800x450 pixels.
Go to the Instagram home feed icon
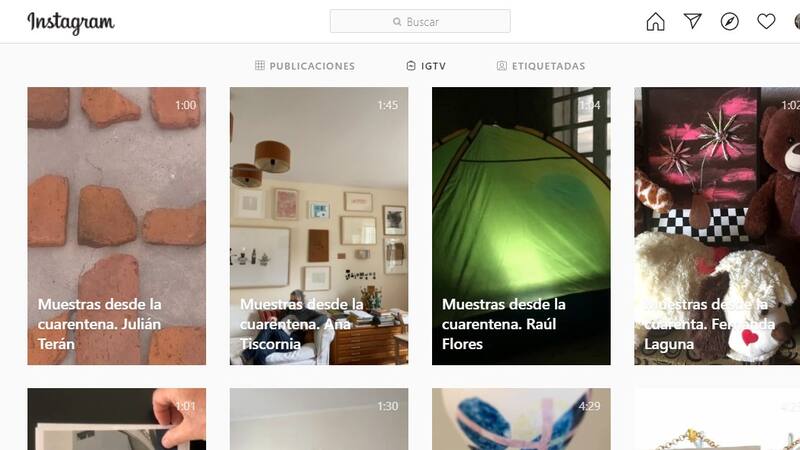click(655, 21)
